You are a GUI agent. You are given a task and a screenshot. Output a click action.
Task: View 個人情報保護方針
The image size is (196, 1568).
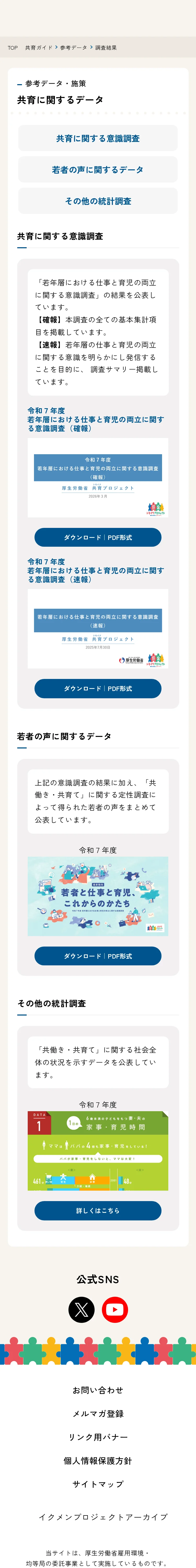pos(98,1460)
